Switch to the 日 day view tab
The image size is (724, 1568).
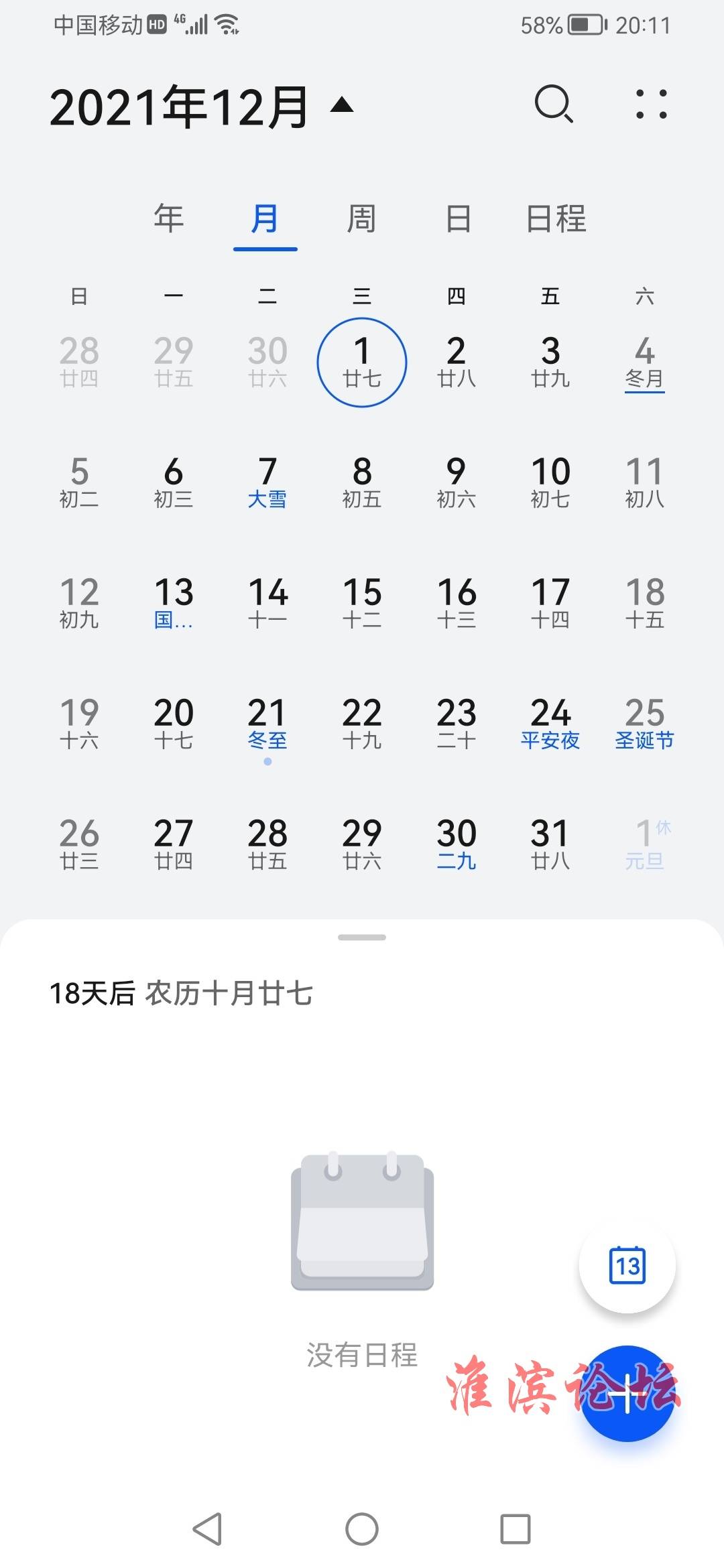(459, 219)
